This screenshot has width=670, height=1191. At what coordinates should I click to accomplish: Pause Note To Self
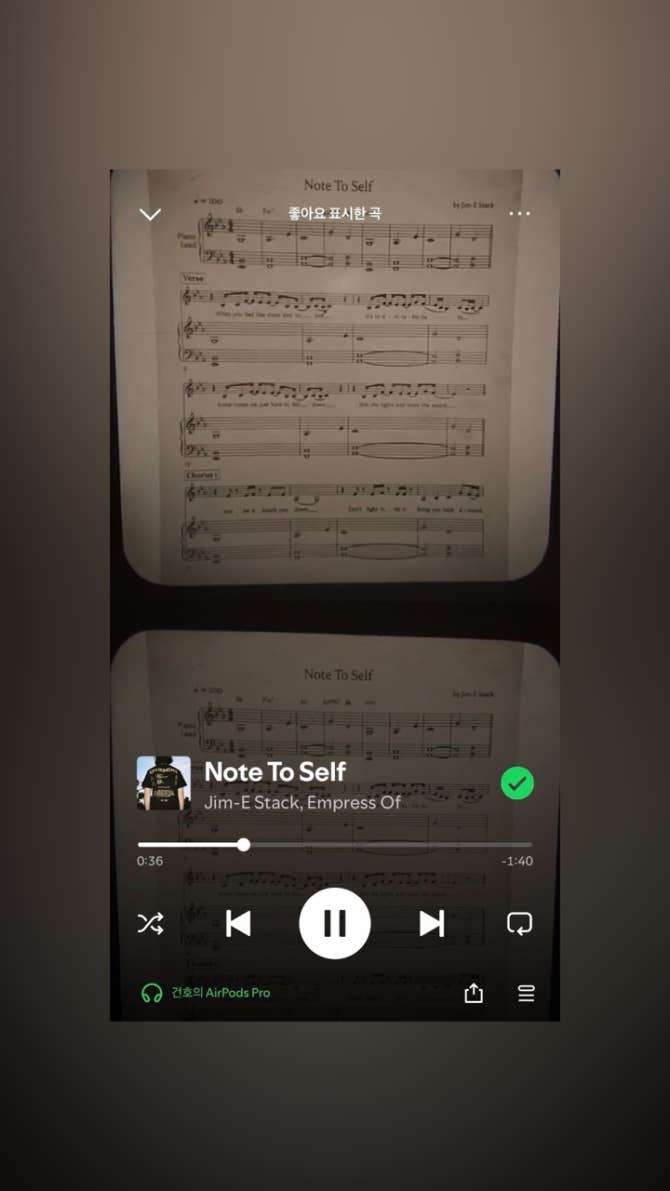335,924
